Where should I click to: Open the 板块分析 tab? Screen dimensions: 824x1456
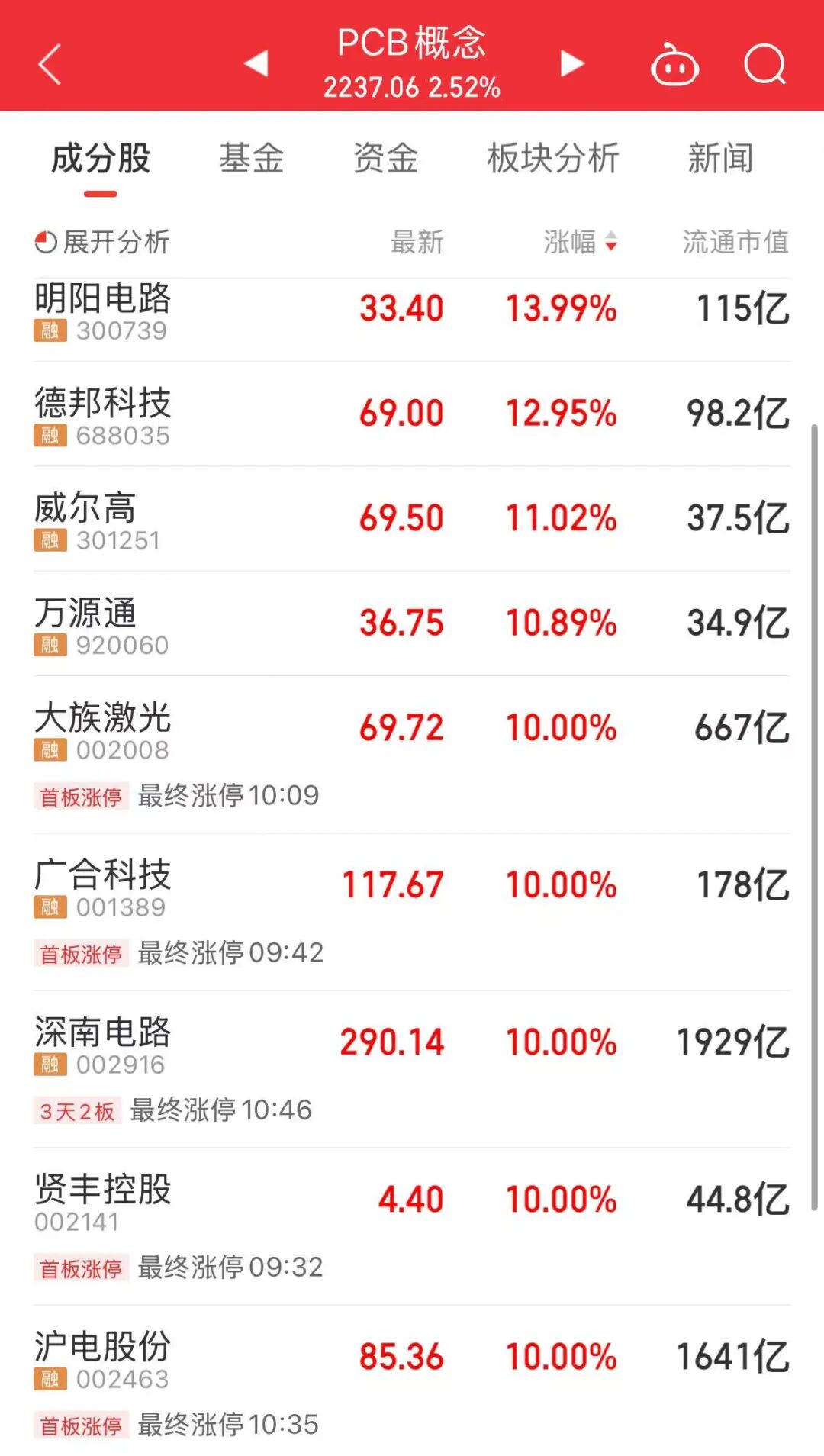tap(553, 159)
